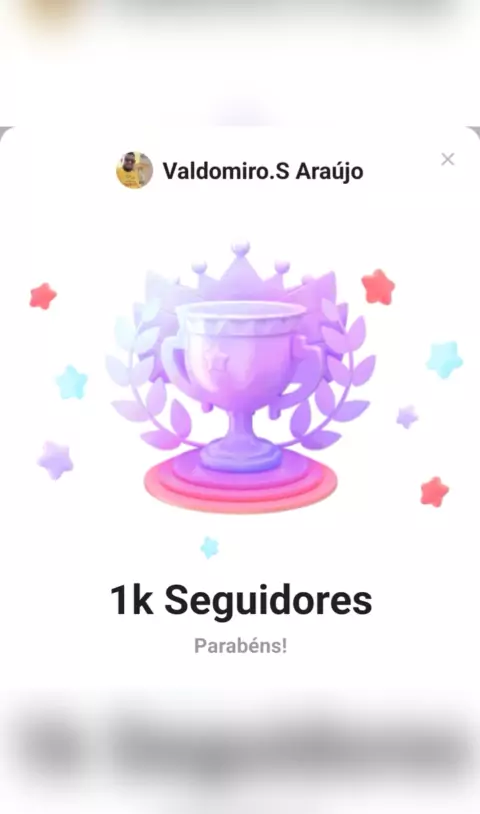Open Valdomiro.S Araújo's profile picture

(x=134, y=170)
